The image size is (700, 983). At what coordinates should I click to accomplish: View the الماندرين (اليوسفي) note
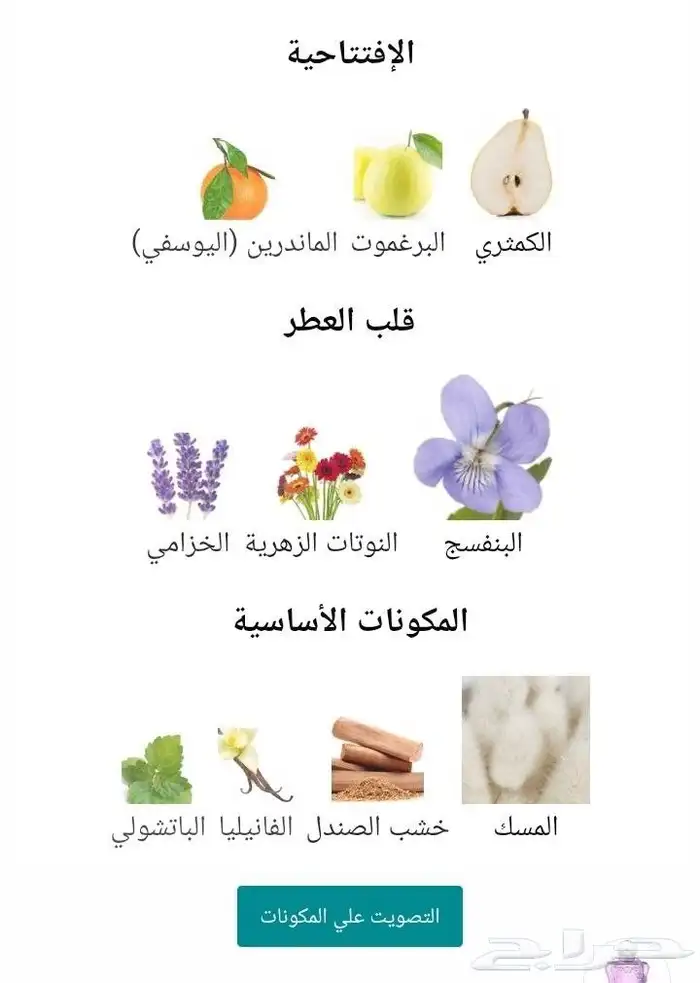click(x=236, y=182)
